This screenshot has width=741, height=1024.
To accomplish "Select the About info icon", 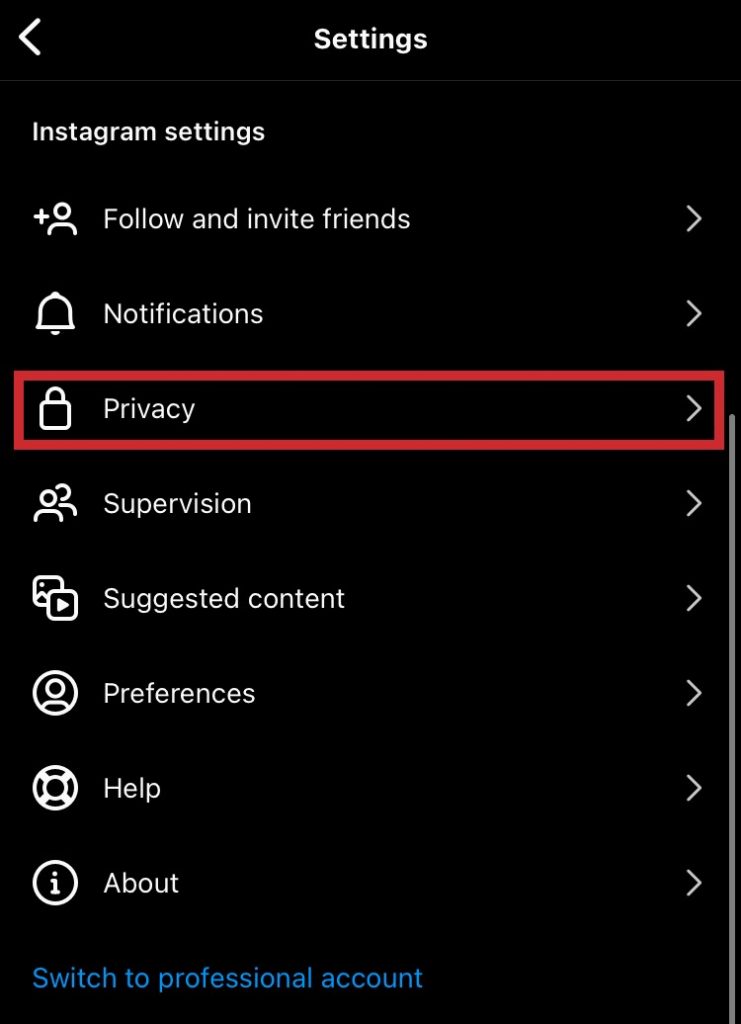I will coord(55,883).
